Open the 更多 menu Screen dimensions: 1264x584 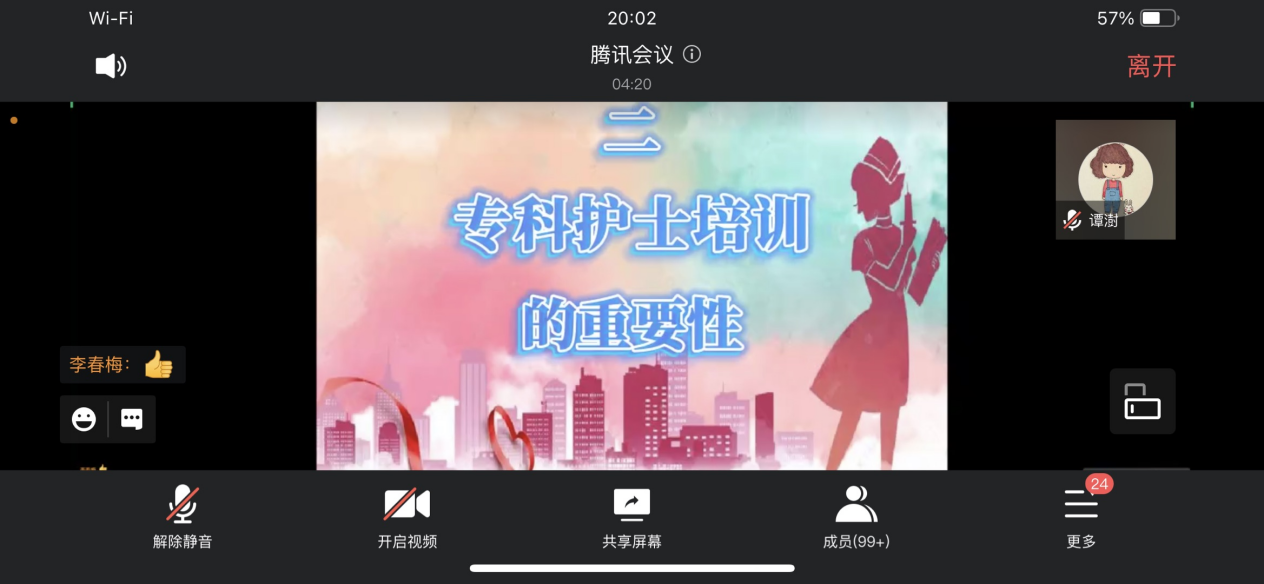coord(1081,516)
